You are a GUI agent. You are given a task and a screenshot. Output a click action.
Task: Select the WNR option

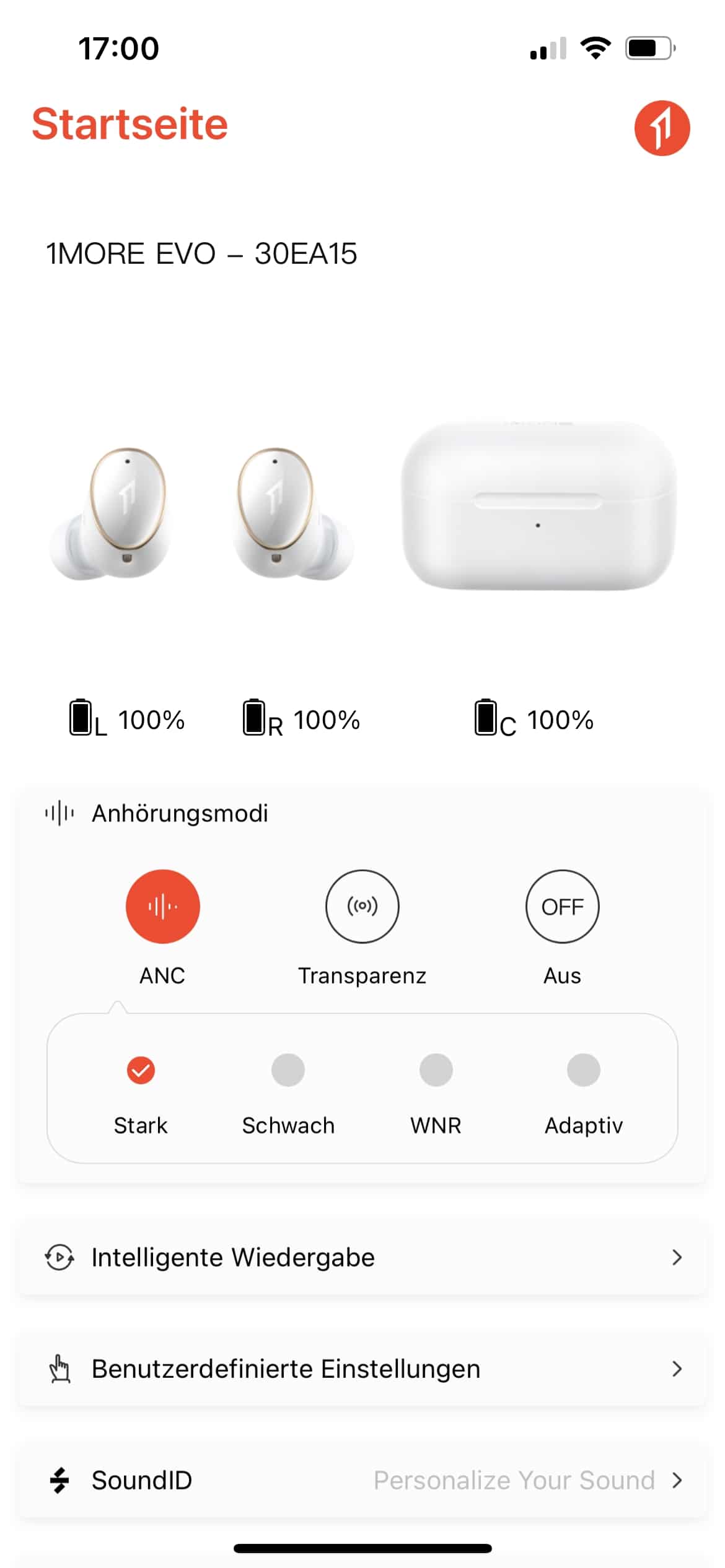point(436,1070)
